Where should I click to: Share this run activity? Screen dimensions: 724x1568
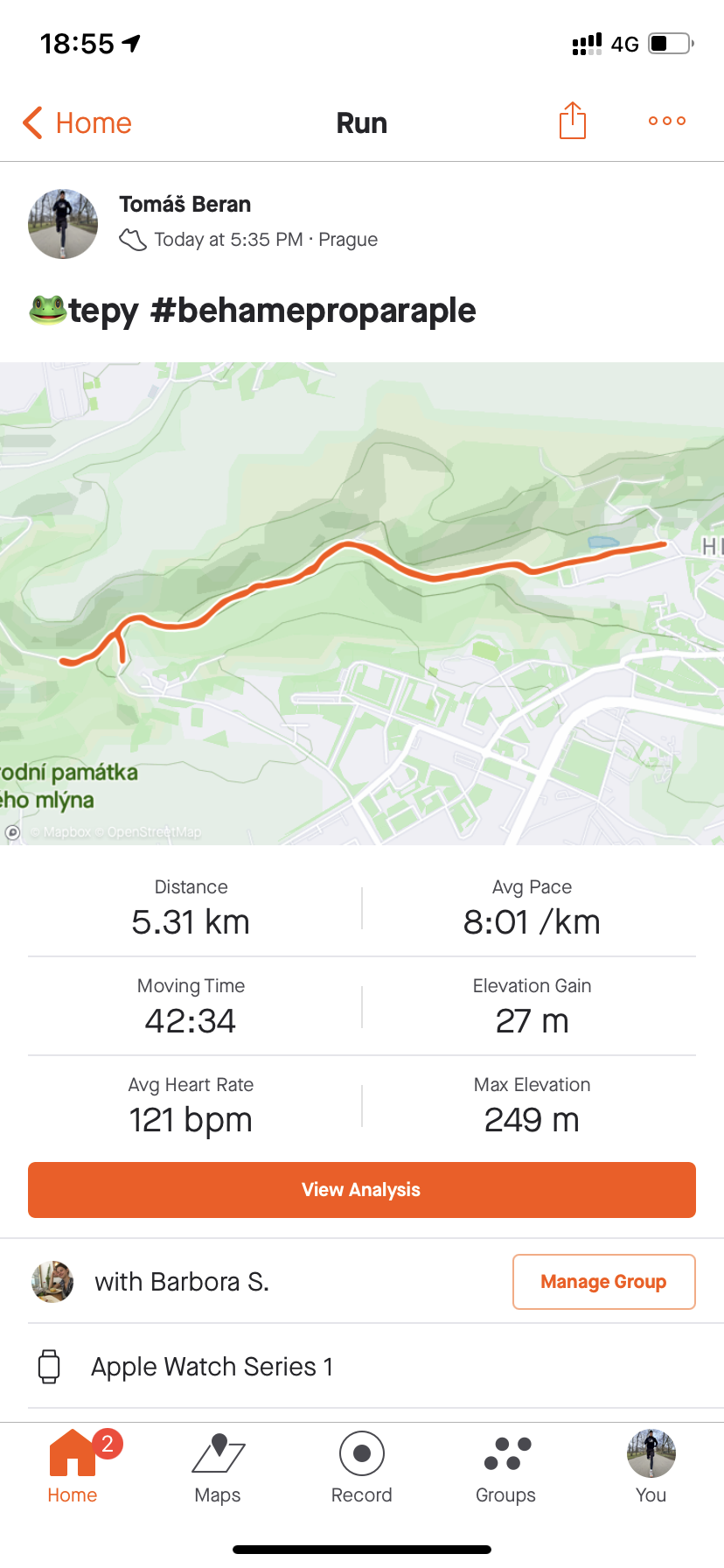(573, 121)
